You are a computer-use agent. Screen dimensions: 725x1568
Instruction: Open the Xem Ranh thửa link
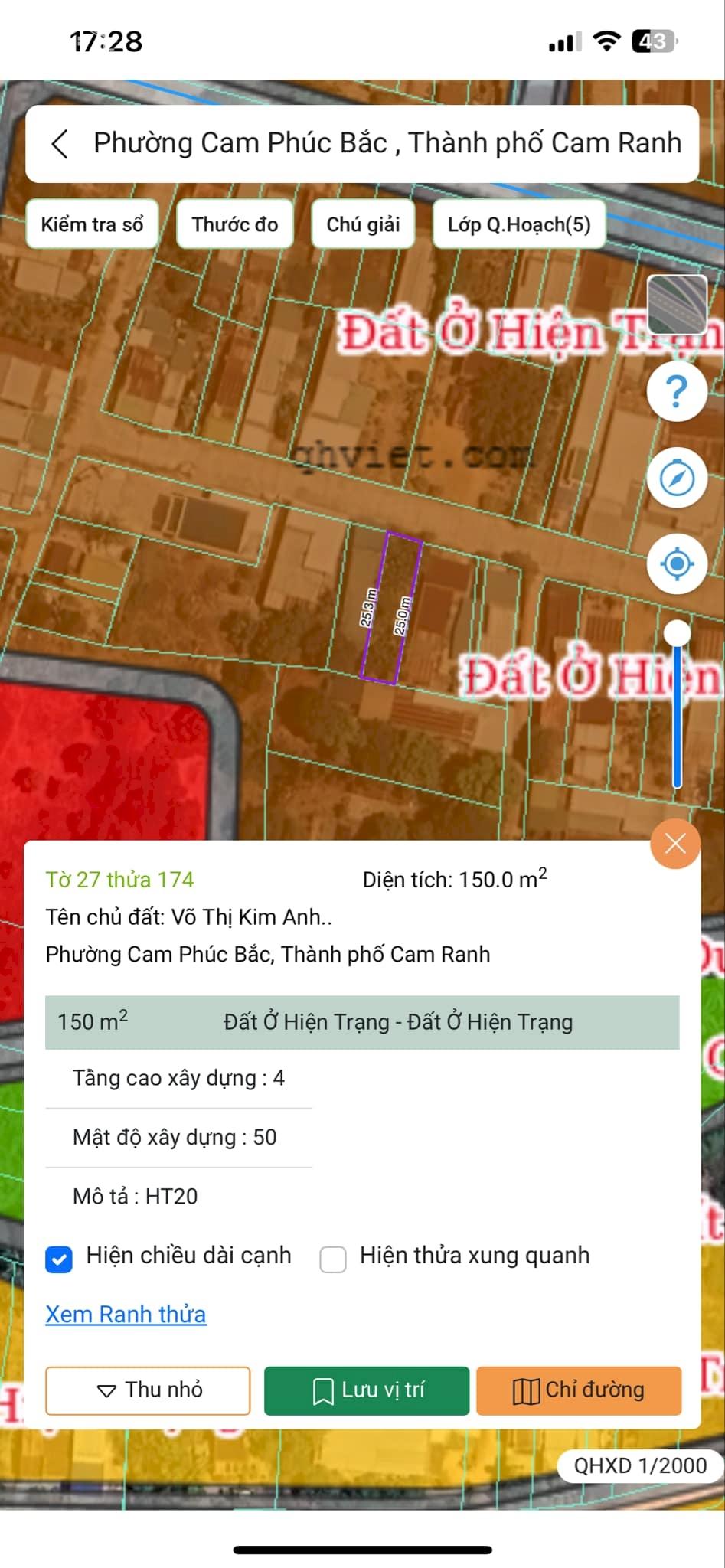126,1315
